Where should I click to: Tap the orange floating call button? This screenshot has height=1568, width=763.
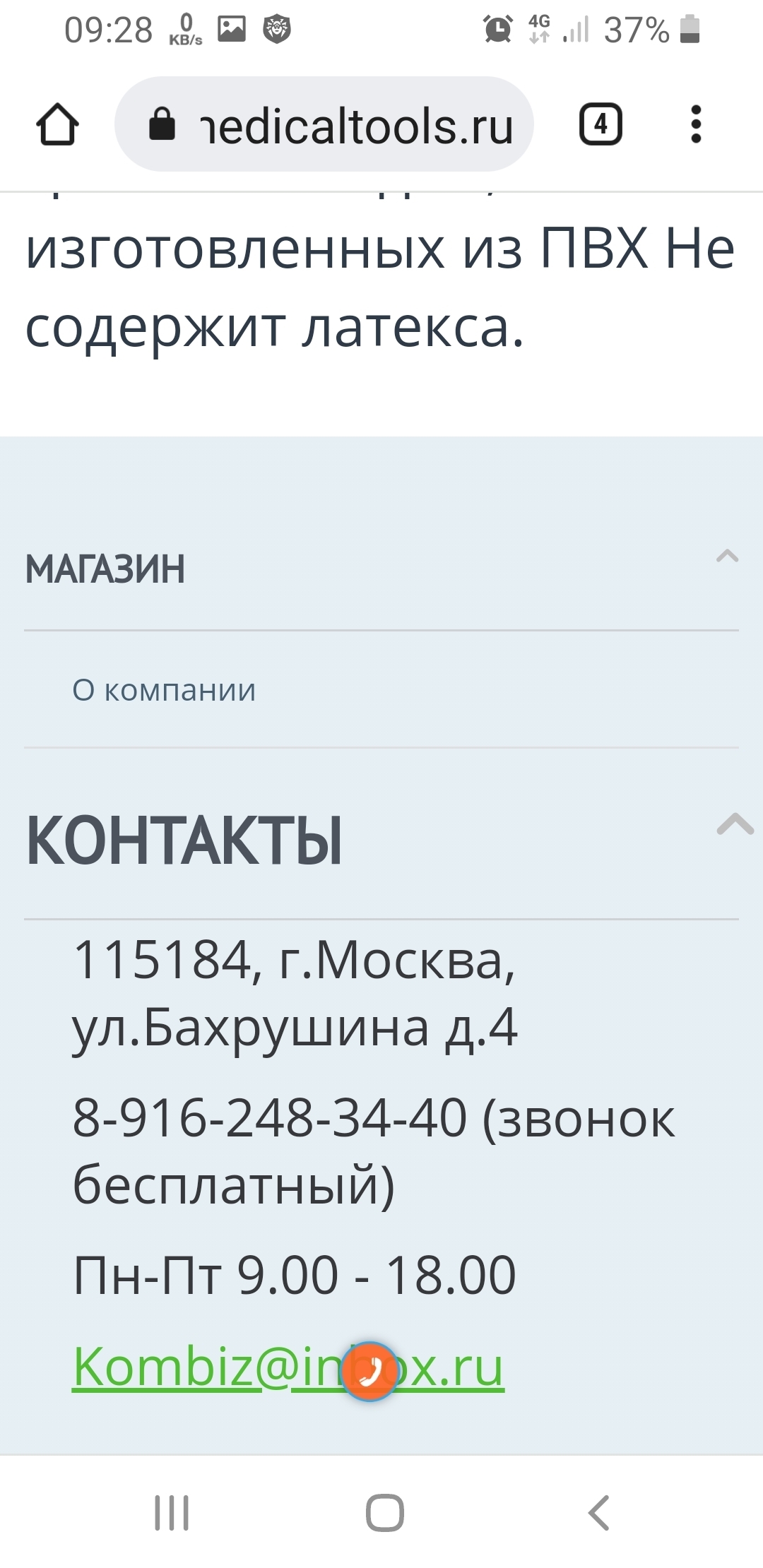(x=369, y=1371)
